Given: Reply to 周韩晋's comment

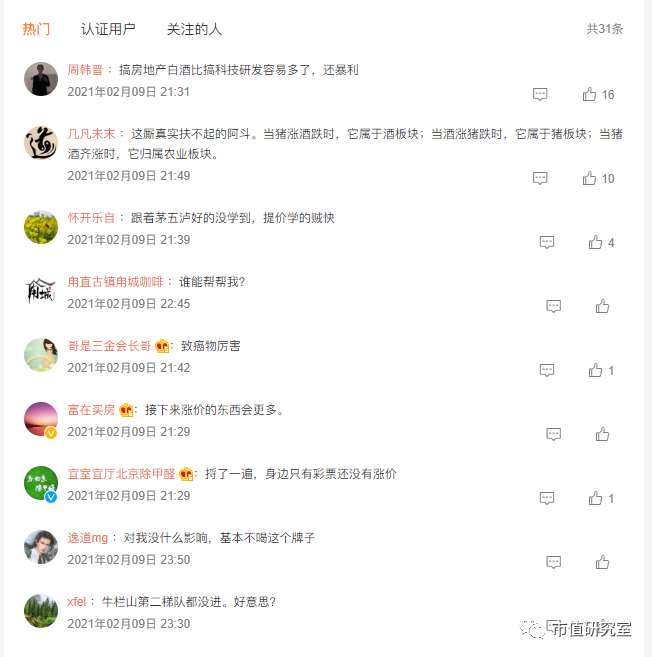Looking at the screenshot, I should coord(540,94).
